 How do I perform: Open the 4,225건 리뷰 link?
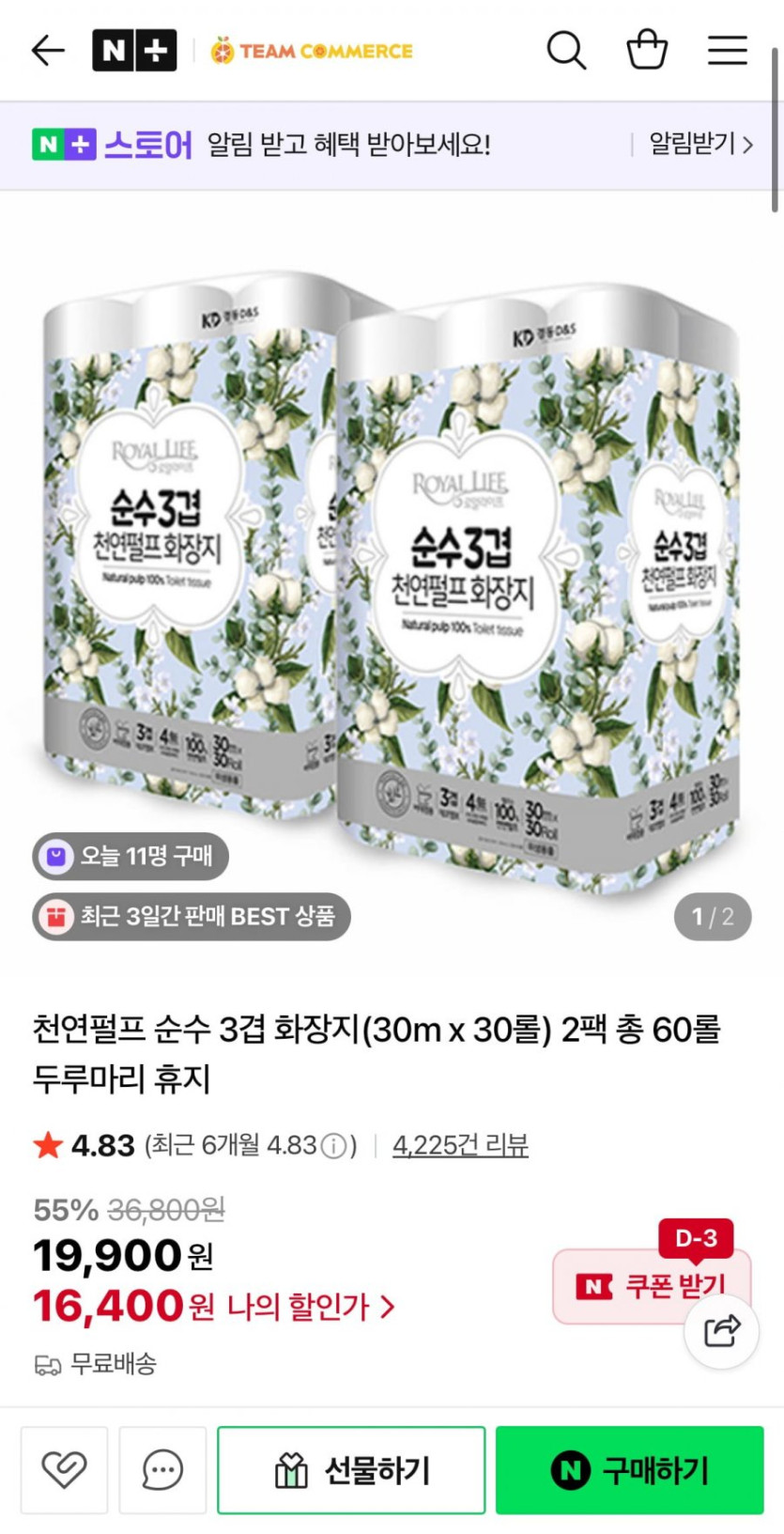click(460, 1145)
